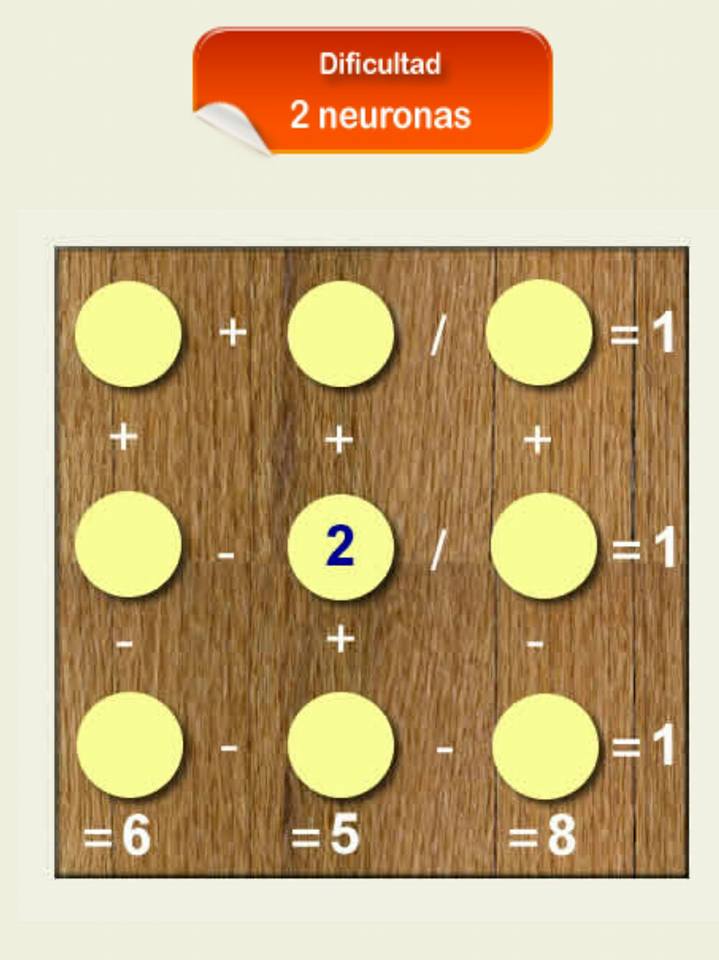719x960 pixels.
Task: Select the empty circle directly above =8
Action: [545, 746]
